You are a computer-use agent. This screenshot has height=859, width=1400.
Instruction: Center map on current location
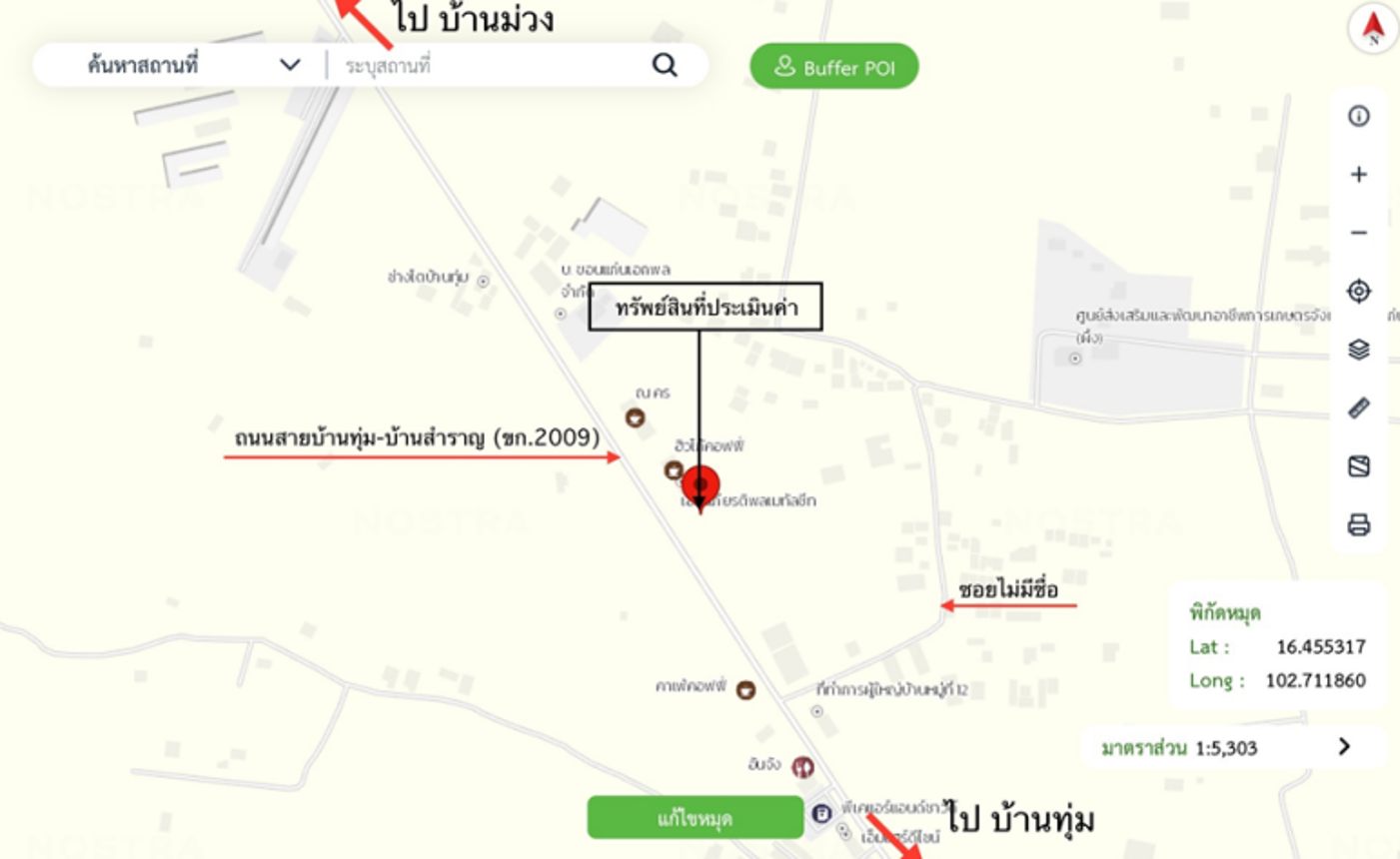[x=1359, y=291]
